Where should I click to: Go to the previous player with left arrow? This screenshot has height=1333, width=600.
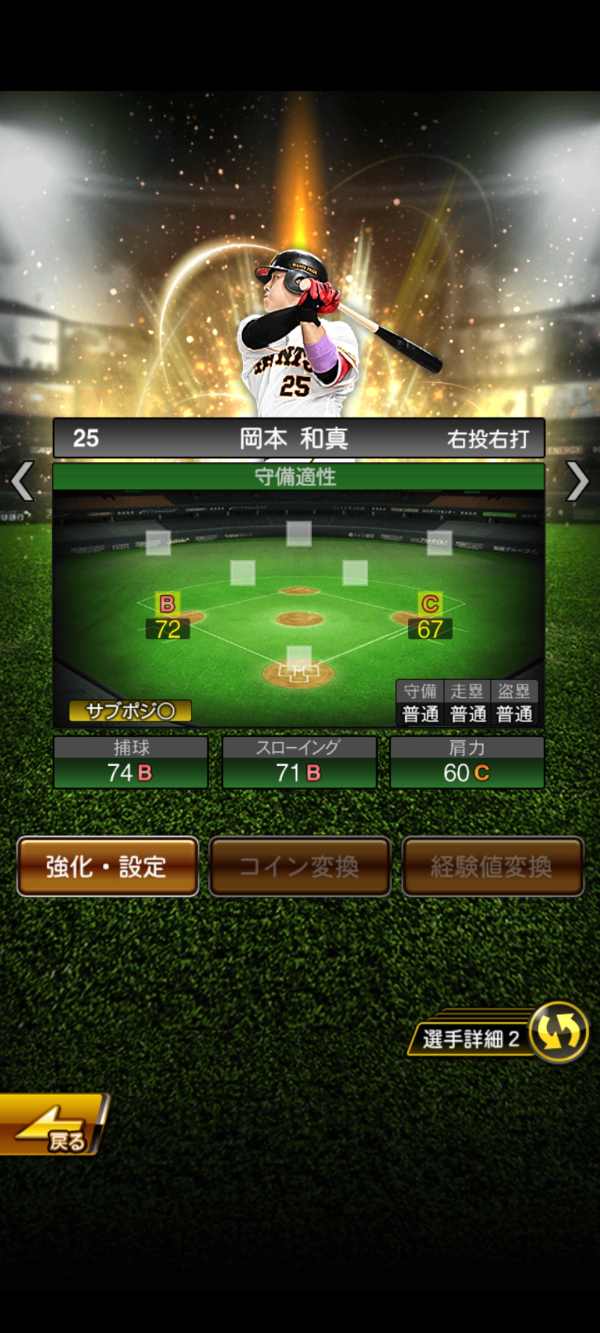22,481
